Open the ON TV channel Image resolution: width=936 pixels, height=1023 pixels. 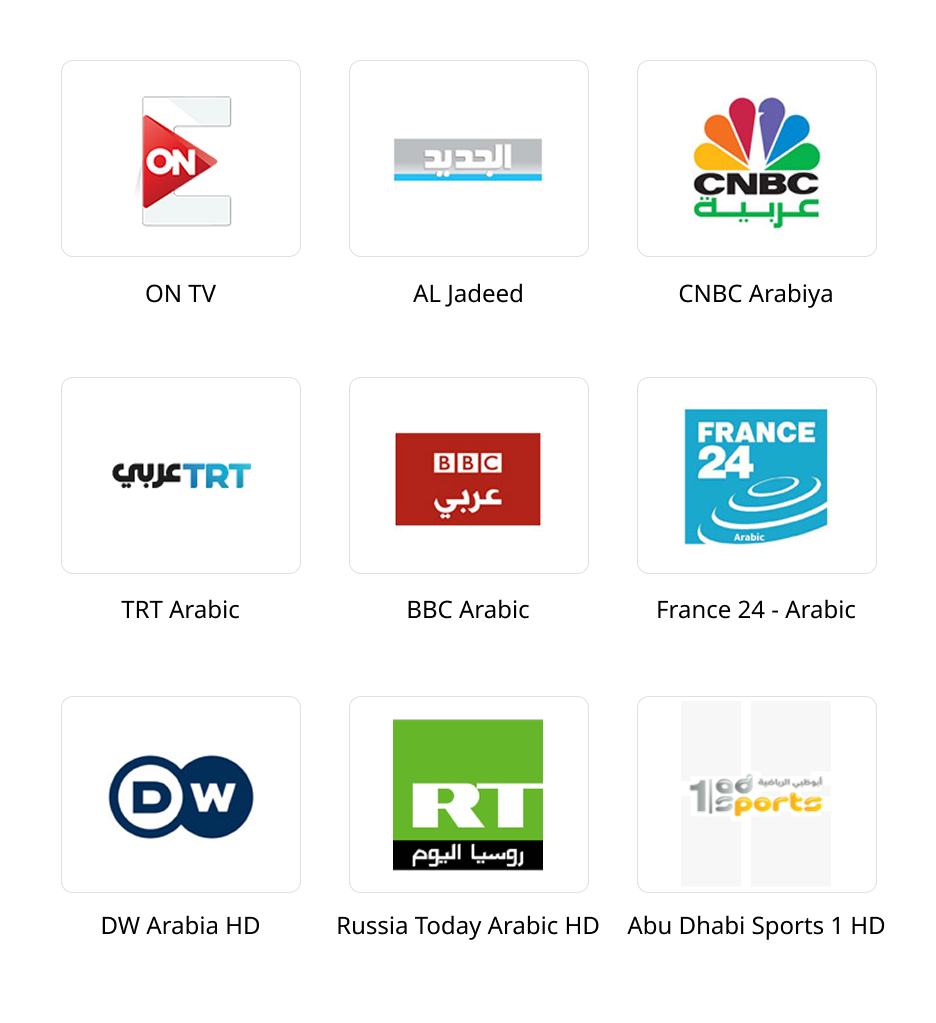pos(181,159)
